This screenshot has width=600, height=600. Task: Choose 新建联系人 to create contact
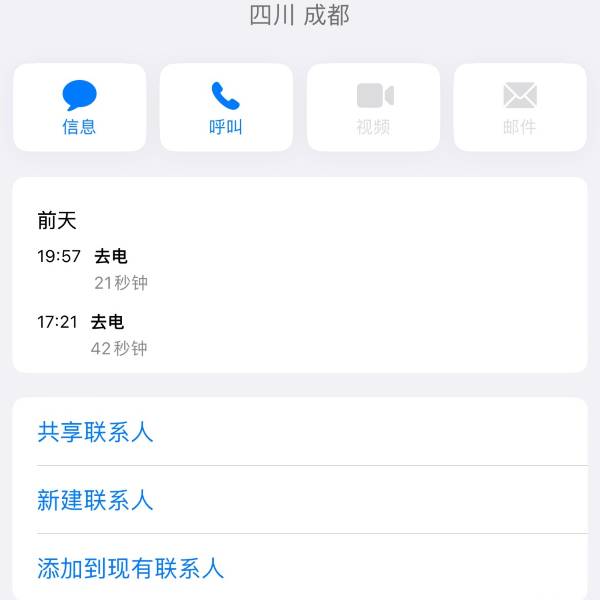(96, 500)
